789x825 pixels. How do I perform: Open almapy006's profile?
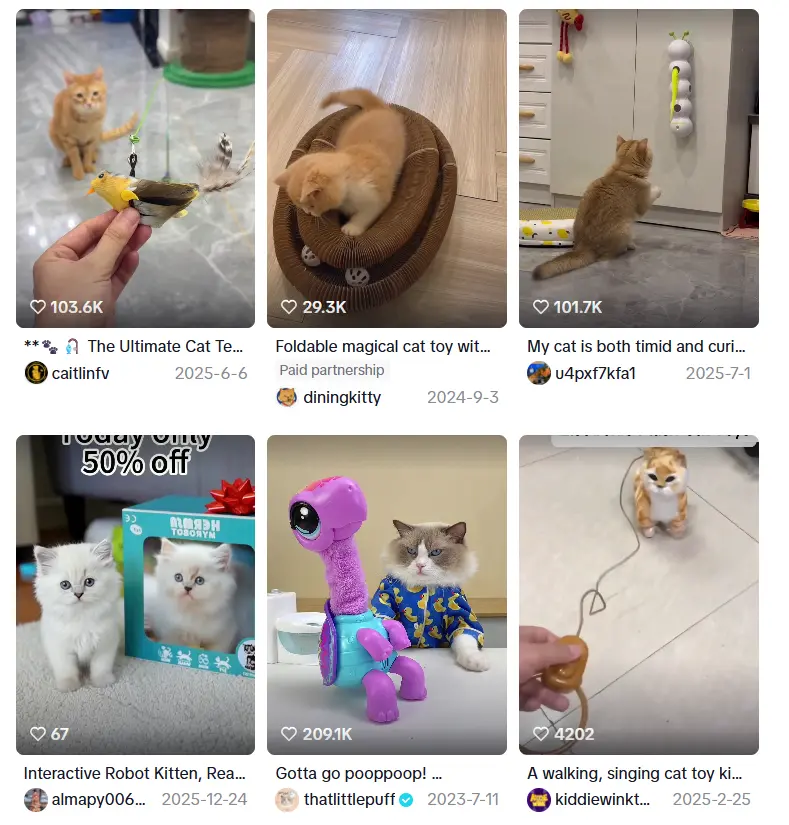click(98, 799)
